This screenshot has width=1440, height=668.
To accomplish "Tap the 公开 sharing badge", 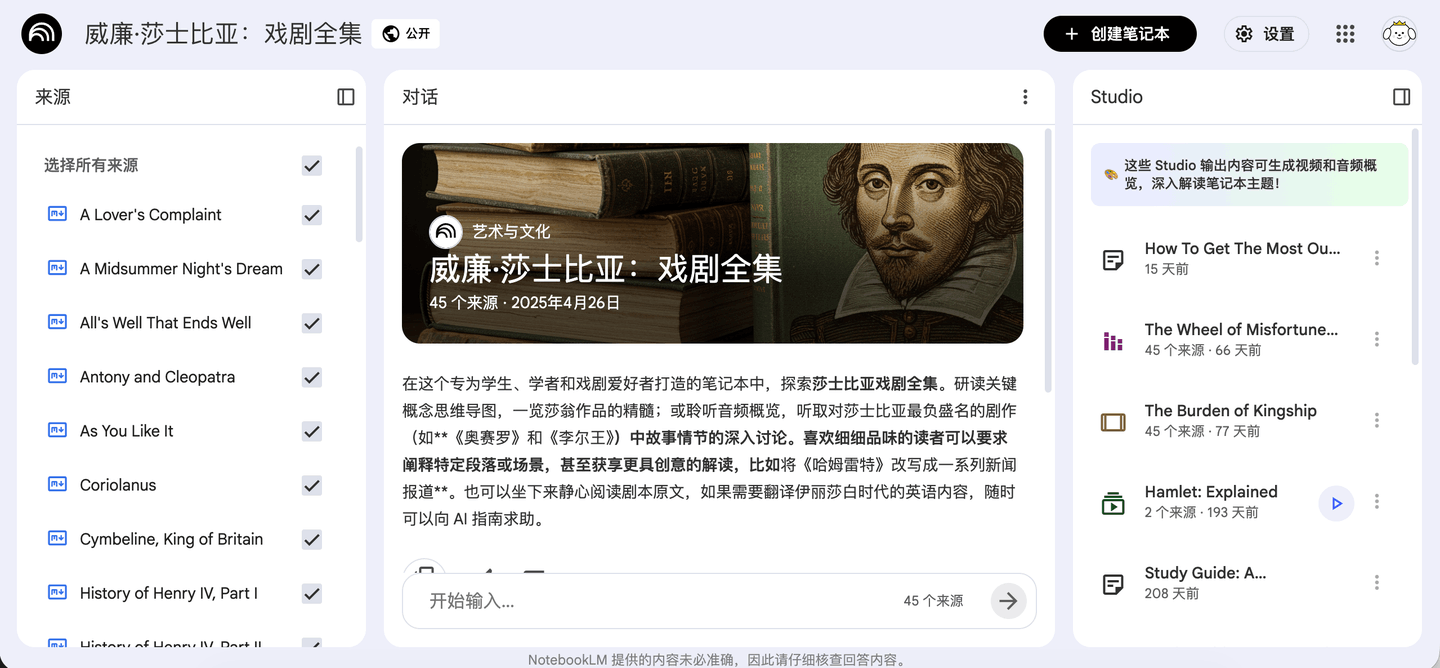I will 406,34.
